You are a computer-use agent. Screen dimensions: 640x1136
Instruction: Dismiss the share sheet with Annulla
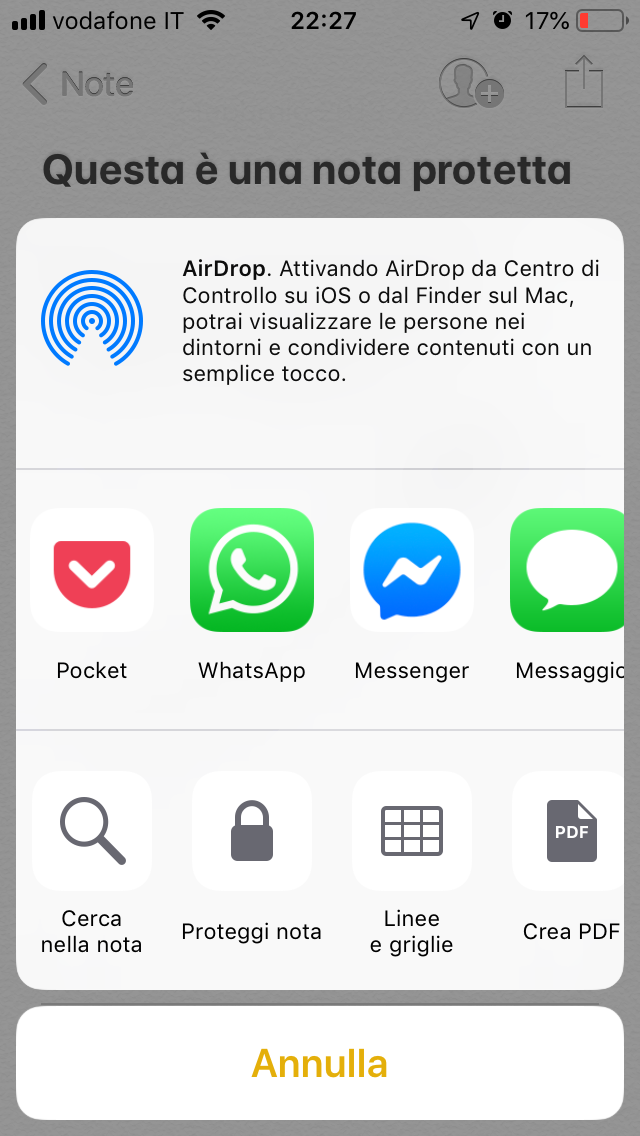point(320,1063)
